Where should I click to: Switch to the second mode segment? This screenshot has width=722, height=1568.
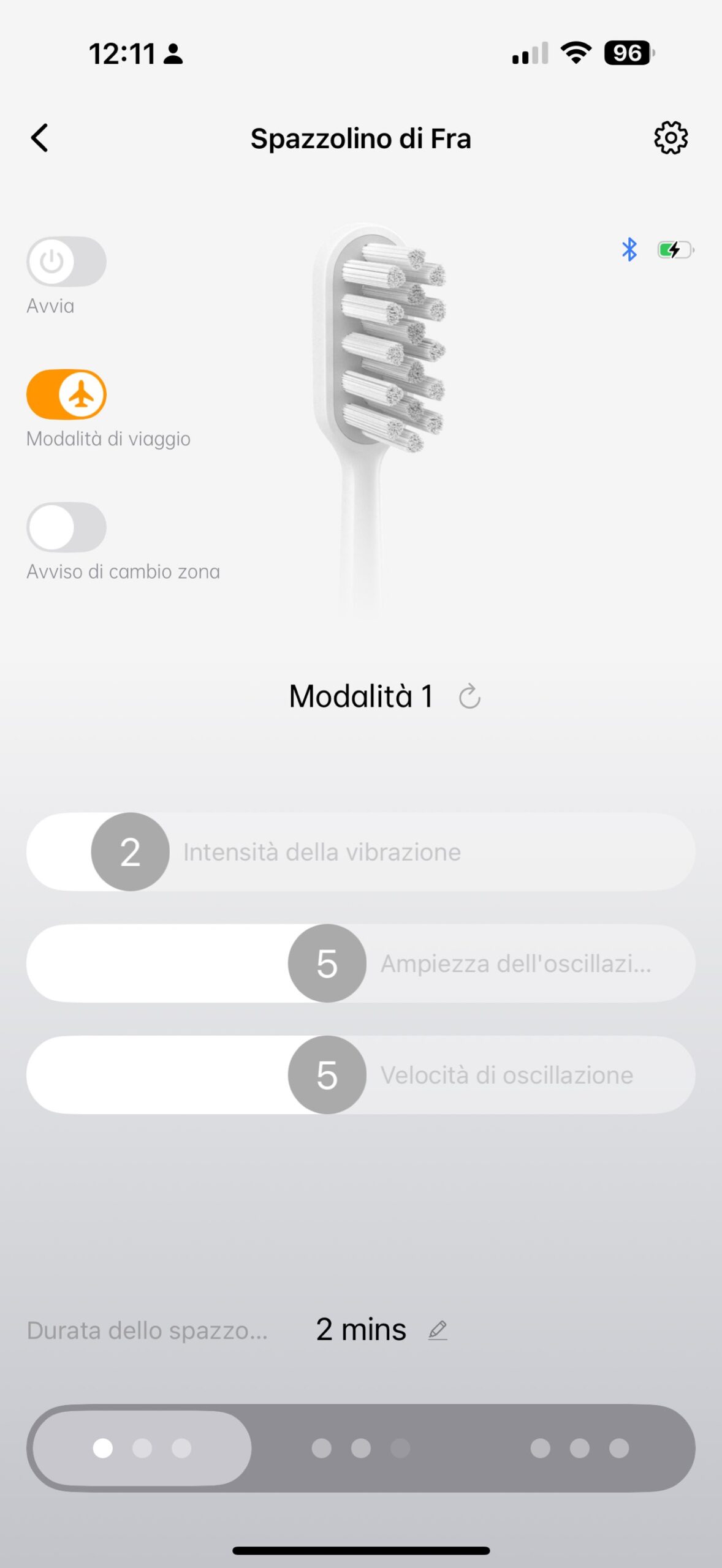(360, 1449)
